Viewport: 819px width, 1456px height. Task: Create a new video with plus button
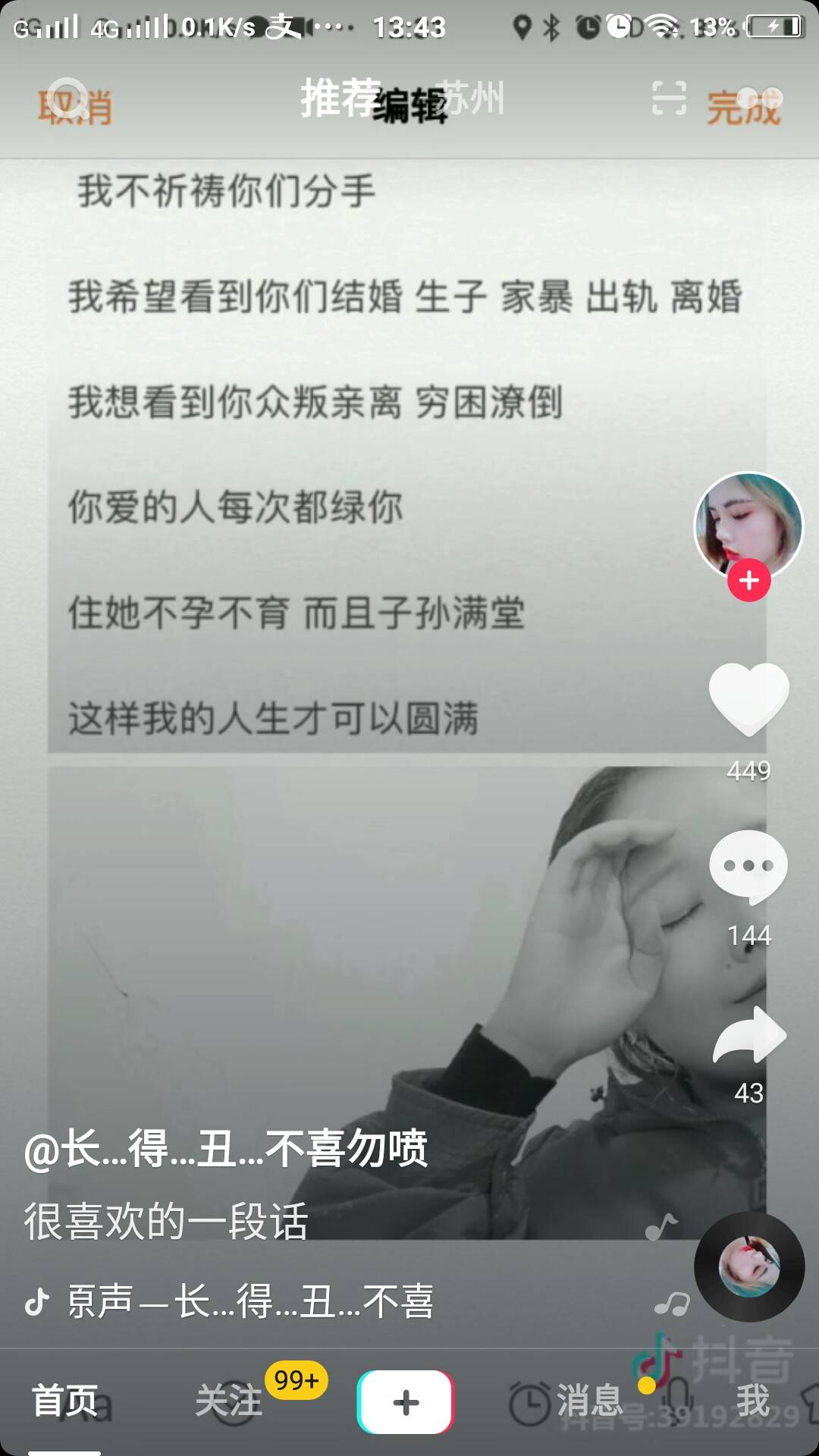pyautogui.click(x=406, y=1401)
